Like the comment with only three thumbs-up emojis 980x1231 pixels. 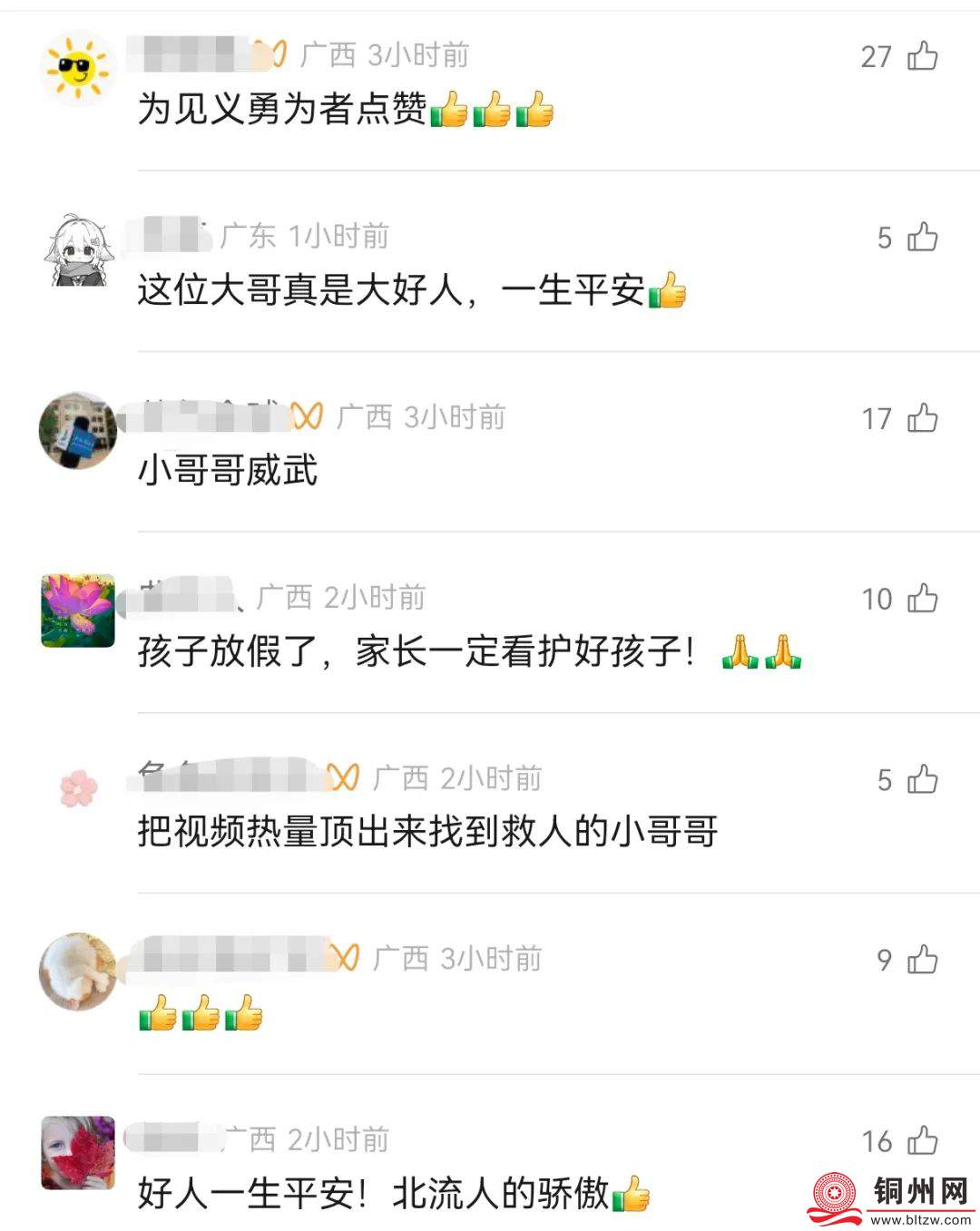coord(922,960)
